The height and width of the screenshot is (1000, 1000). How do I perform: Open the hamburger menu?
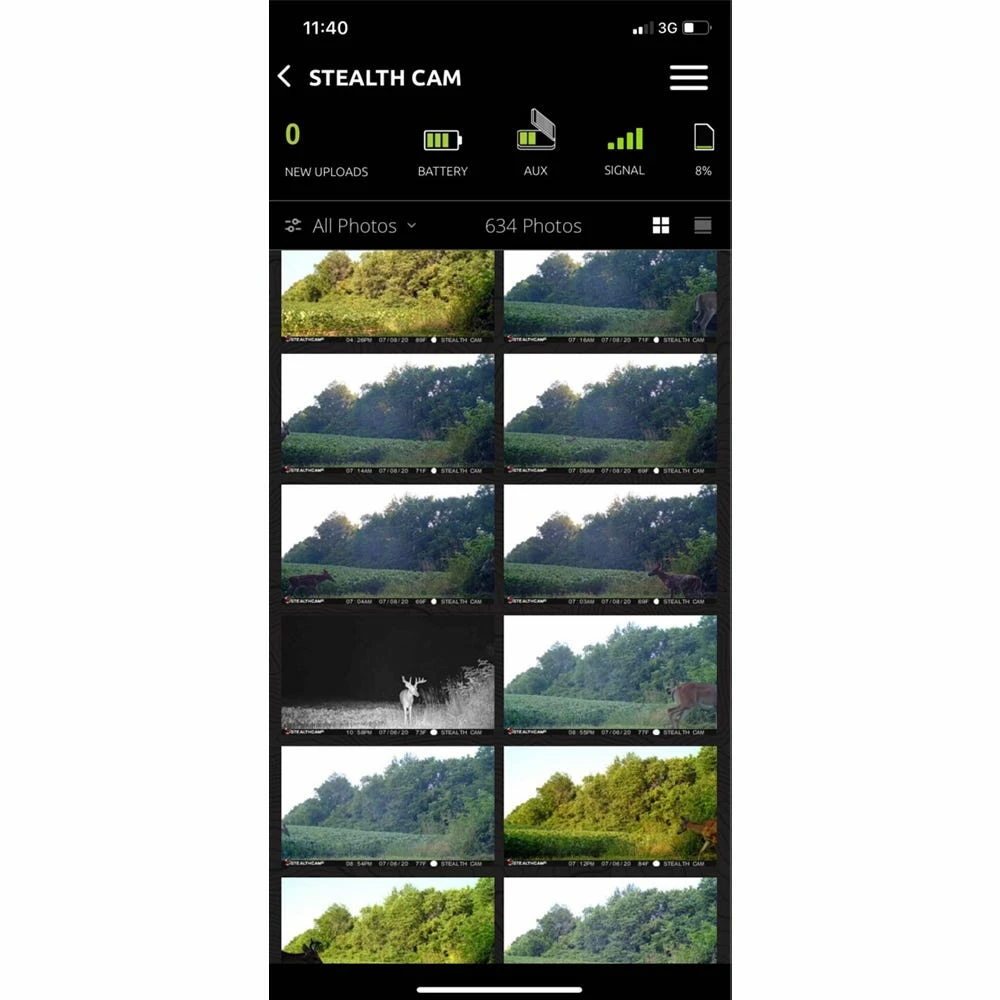tap(688, 78)
